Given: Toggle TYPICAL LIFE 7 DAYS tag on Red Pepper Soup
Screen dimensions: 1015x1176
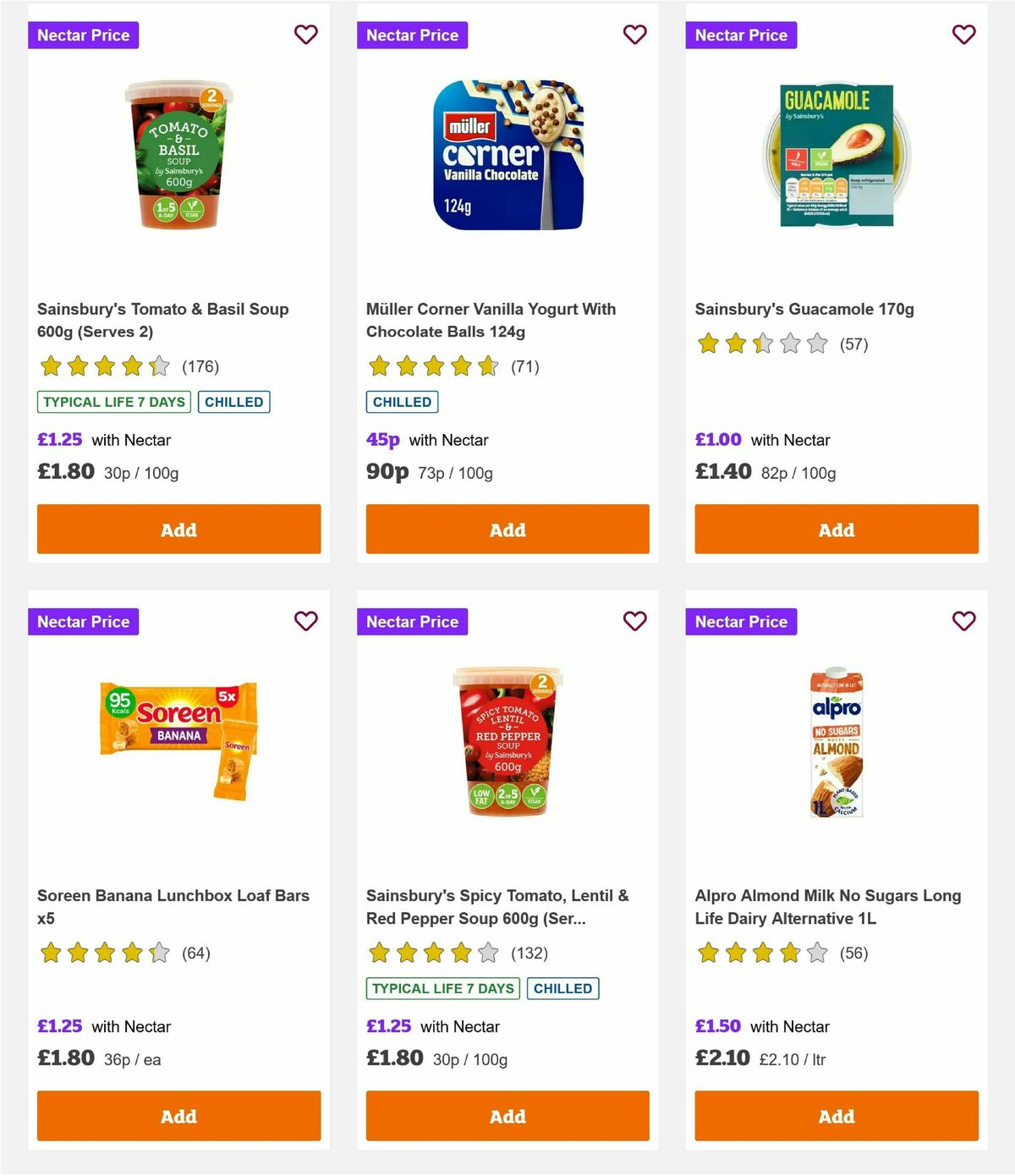Looking at the screenshot, I should point(442,988).
